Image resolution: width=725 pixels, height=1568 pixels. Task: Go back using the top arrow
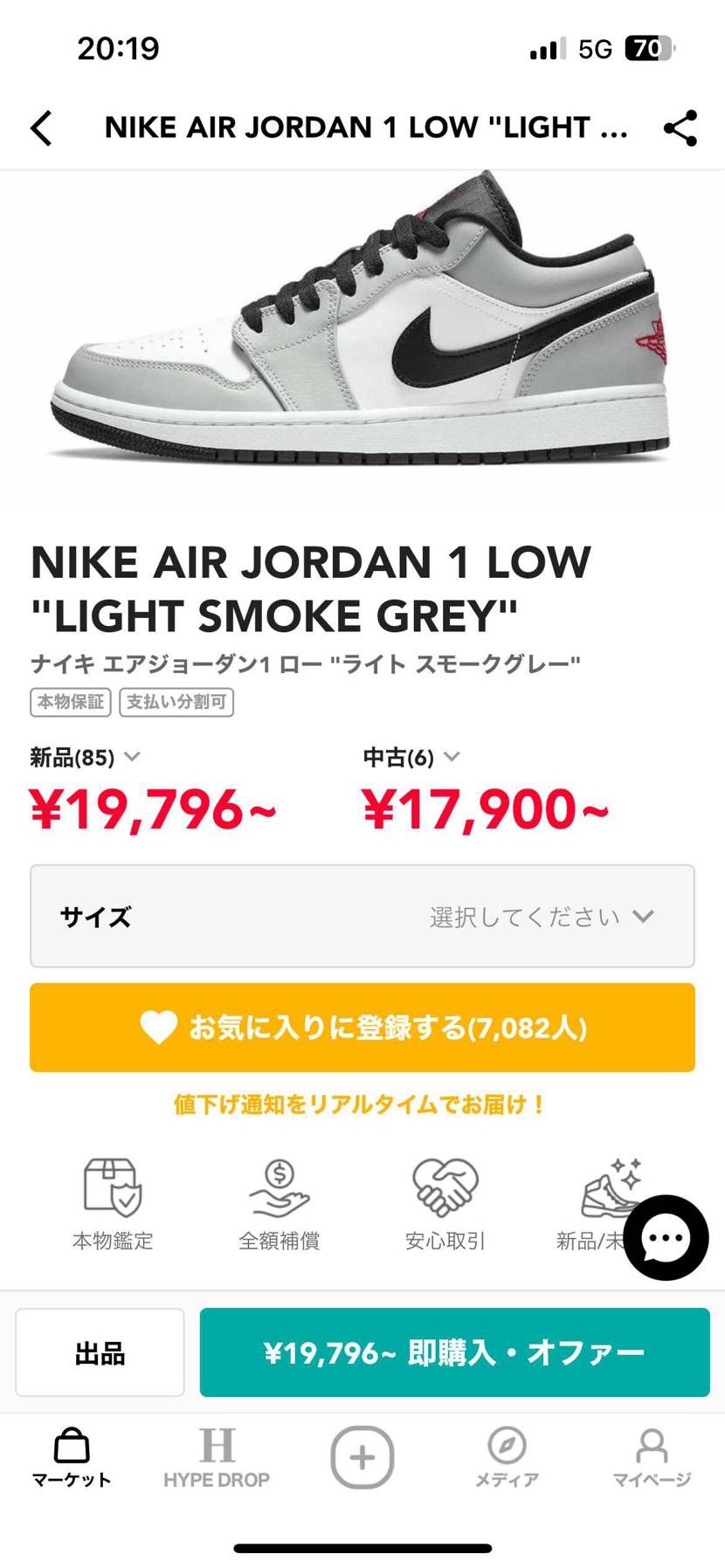click(41, 128)
